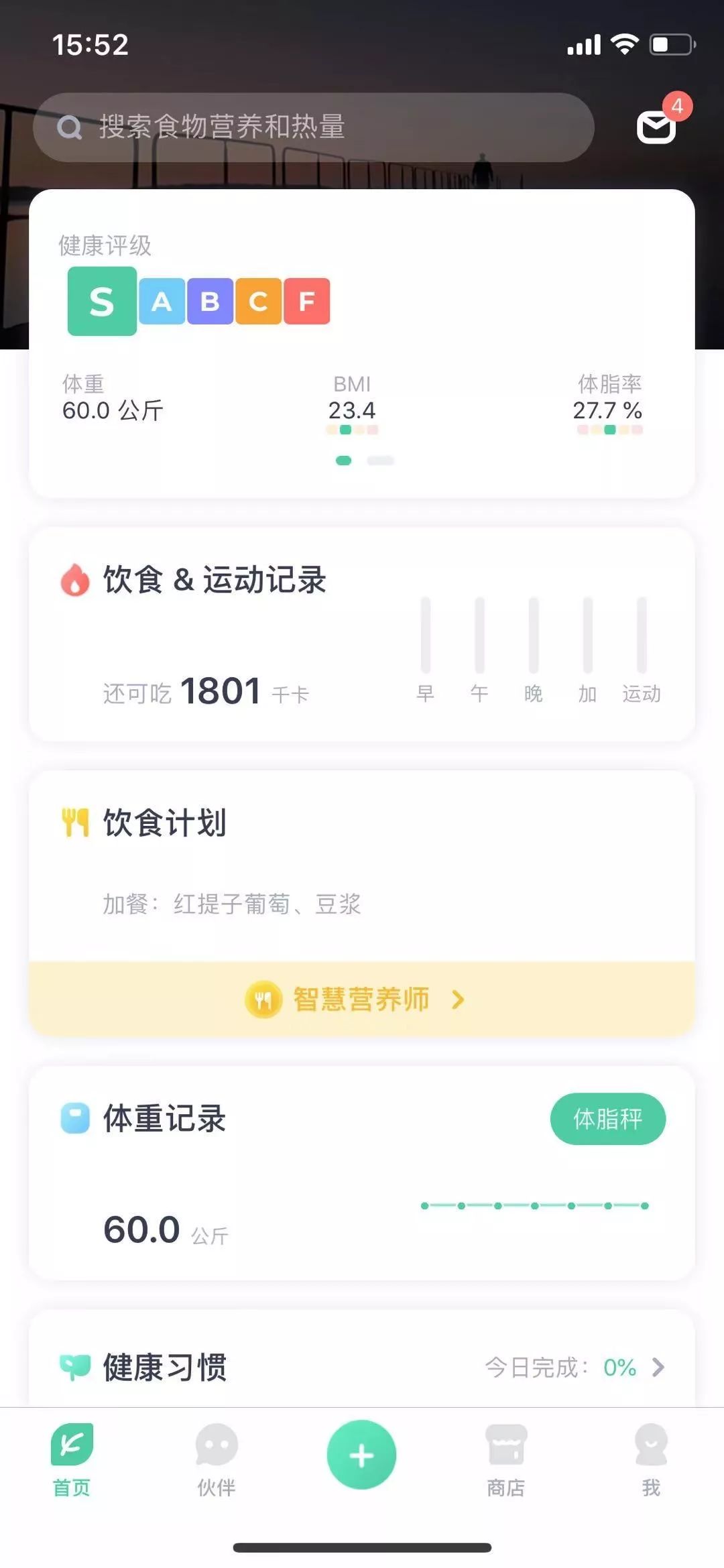The width and height of the screenshot is (724, 1568).
Task: Tap the fork icon beside 饮食计划
Action: coord(74,821)
